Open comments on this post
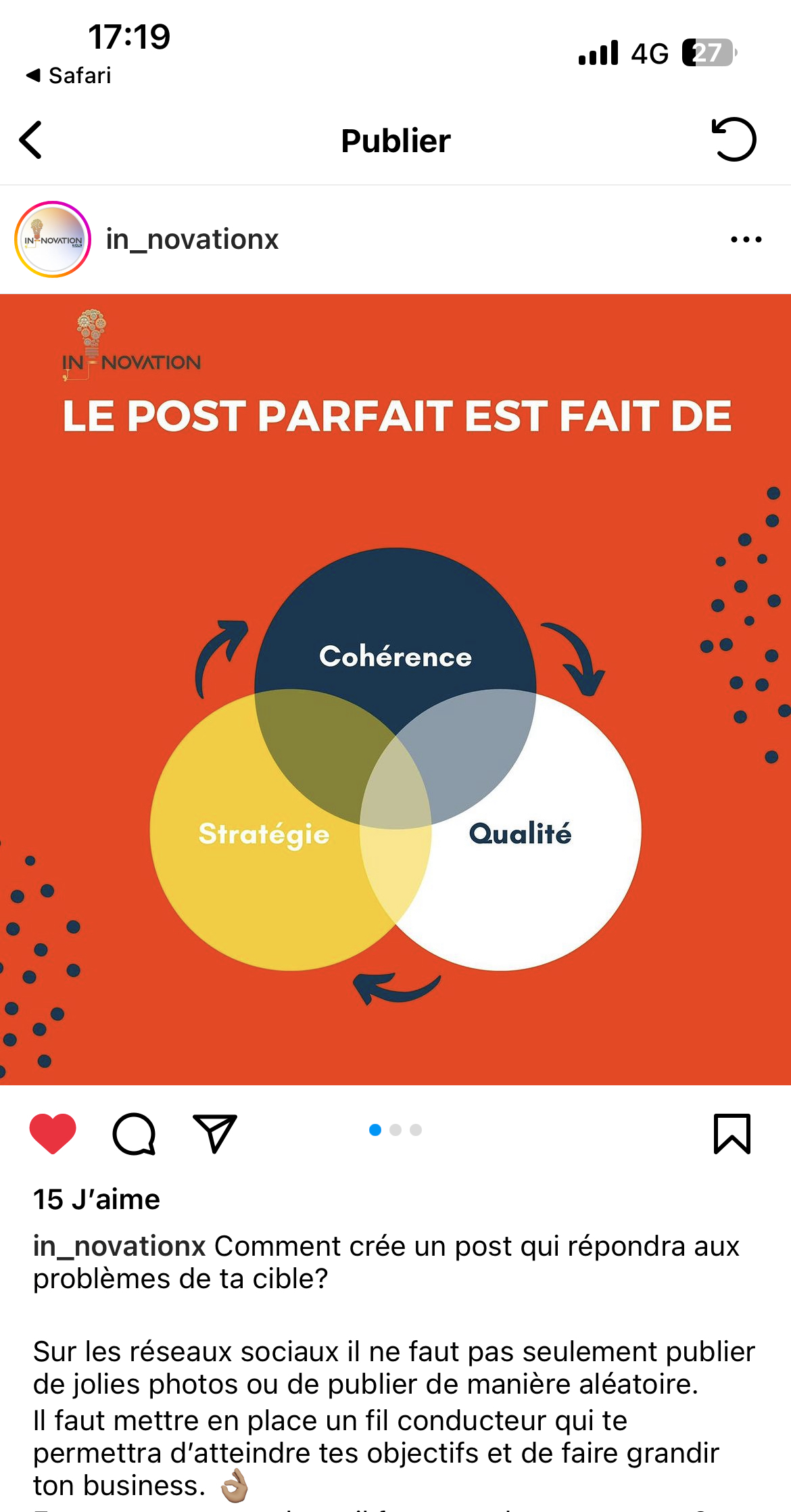 point(134,1133)
